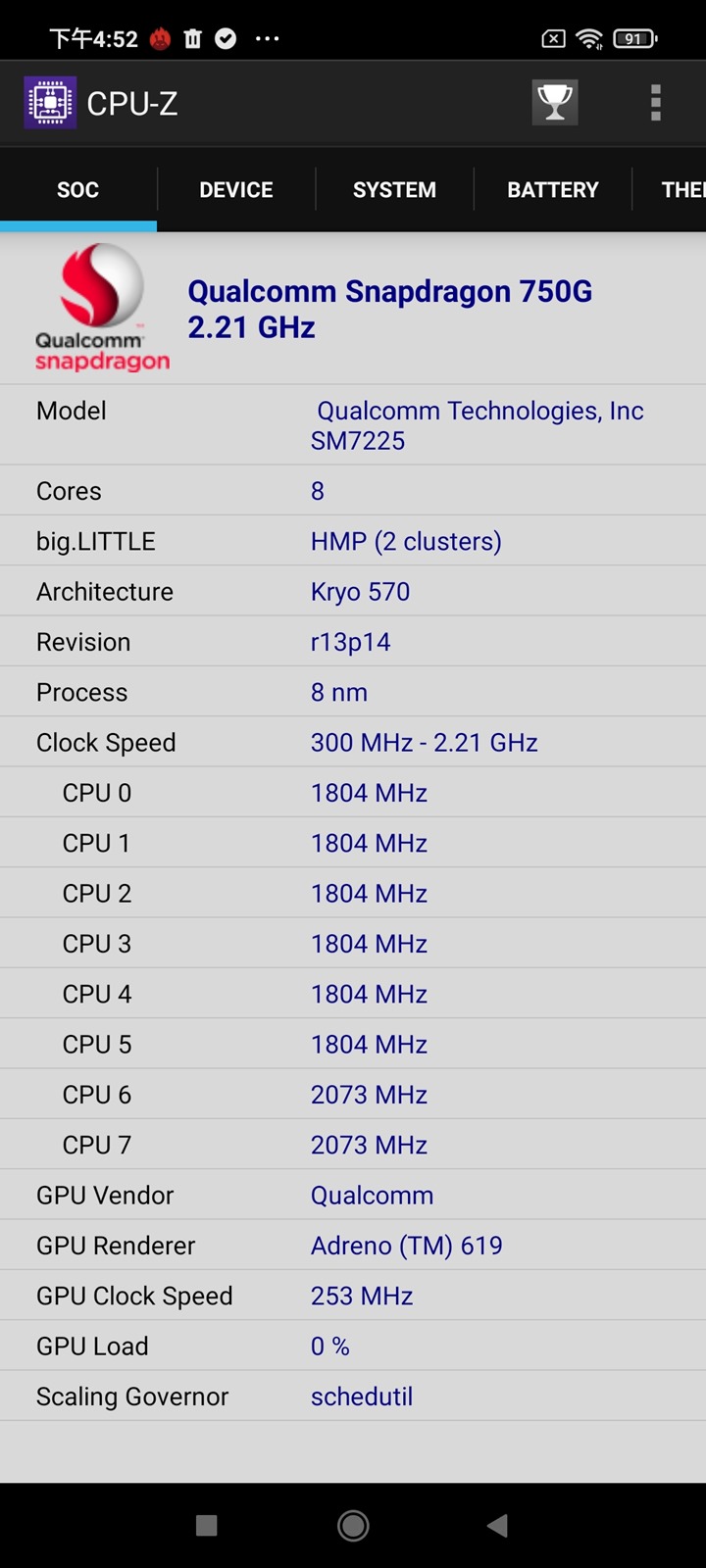Tap the system home button

[x=353, y=1525]
